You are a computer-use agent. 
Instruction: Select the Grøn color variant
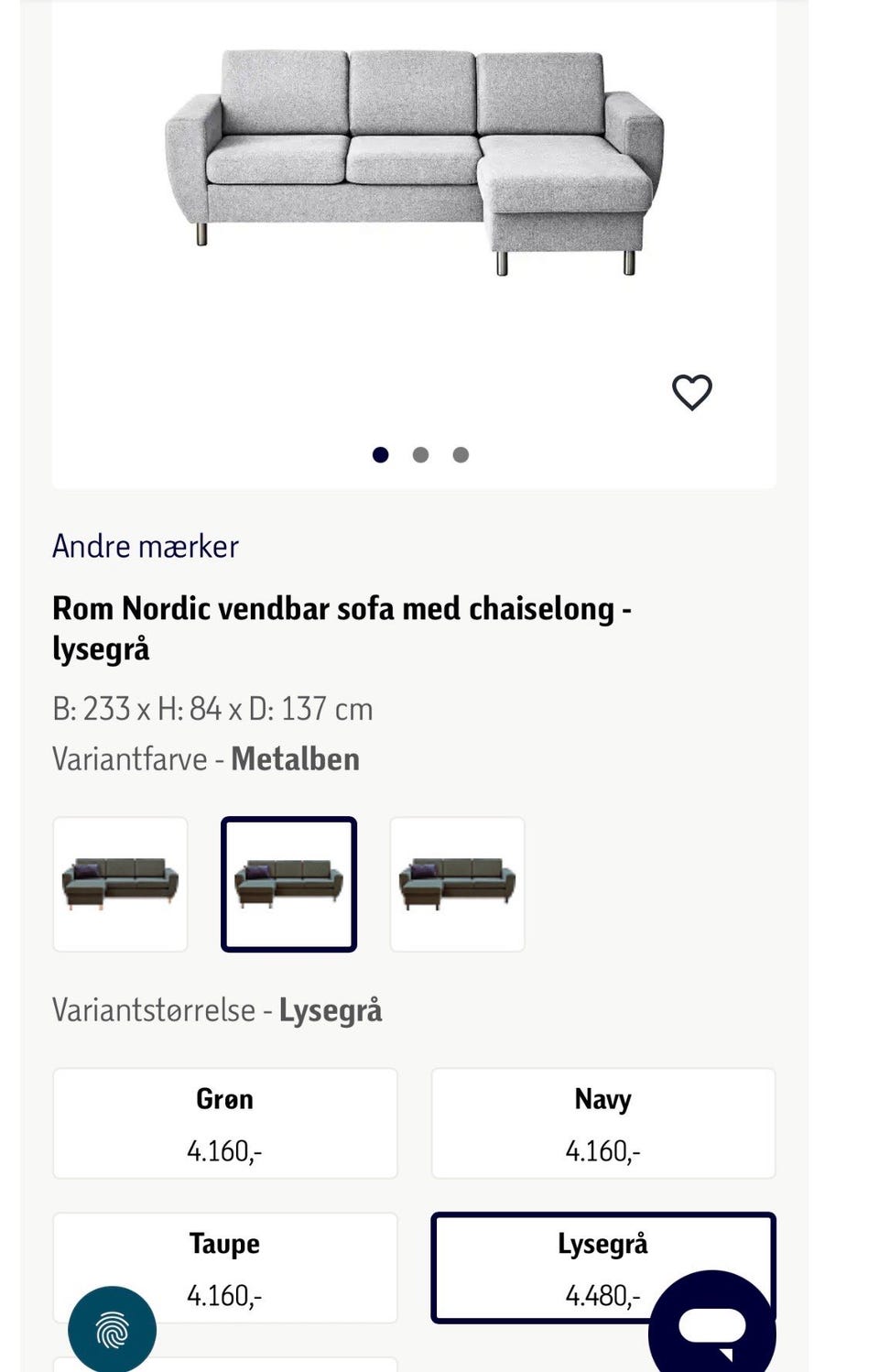click(224, 1122)
